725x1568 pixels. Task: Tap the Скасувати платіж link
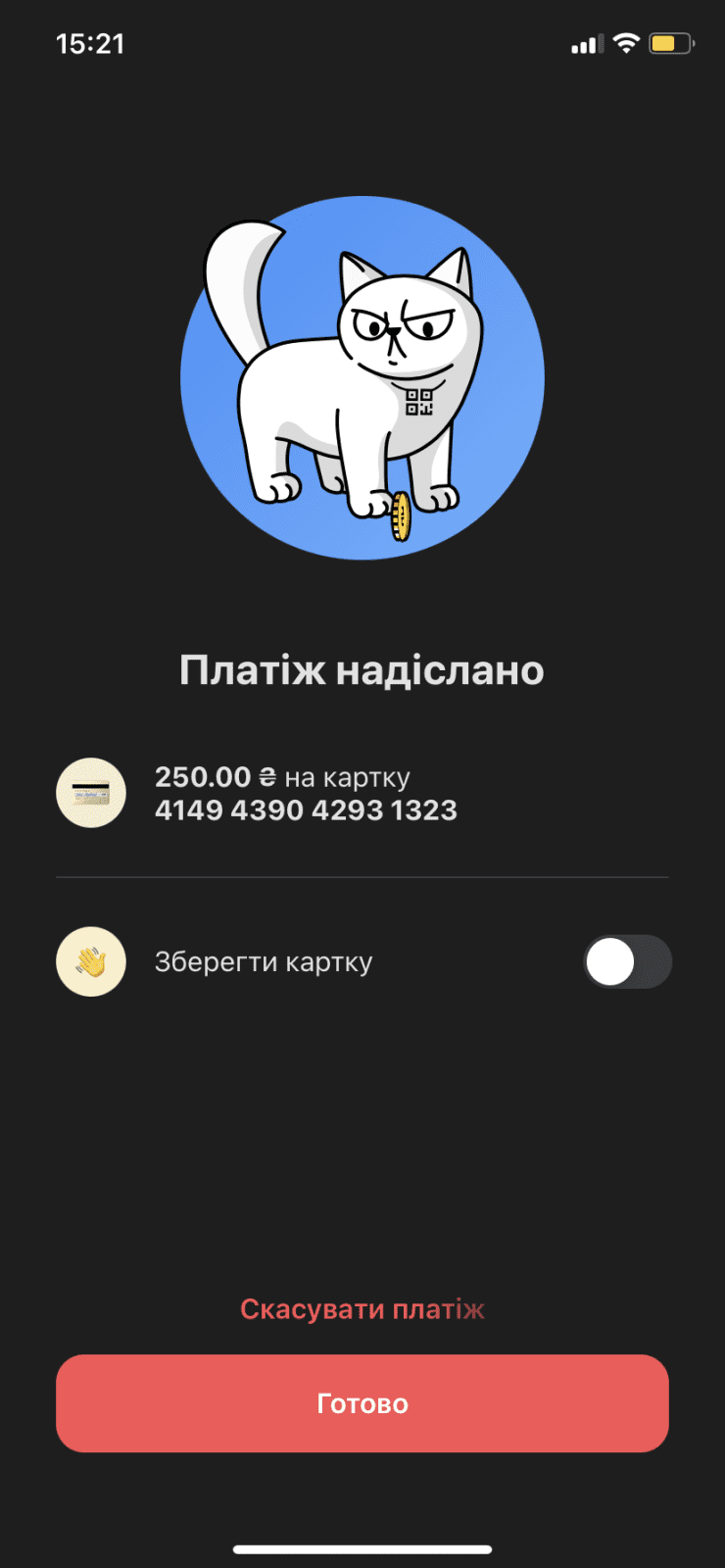[362, 1309]
